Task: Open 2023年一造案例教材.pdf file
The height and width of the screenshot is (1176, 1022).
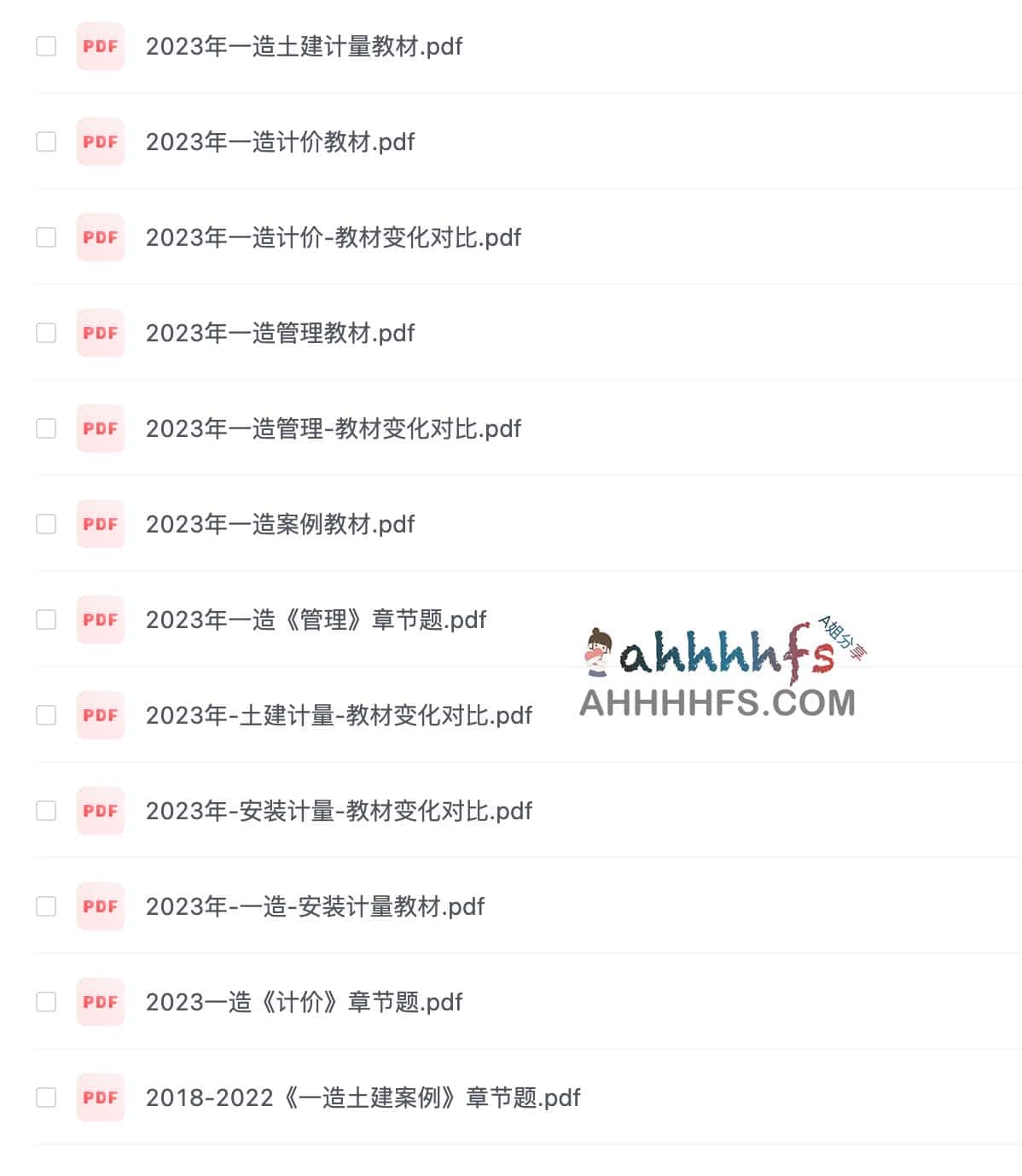Action: [x=280, y=524]
